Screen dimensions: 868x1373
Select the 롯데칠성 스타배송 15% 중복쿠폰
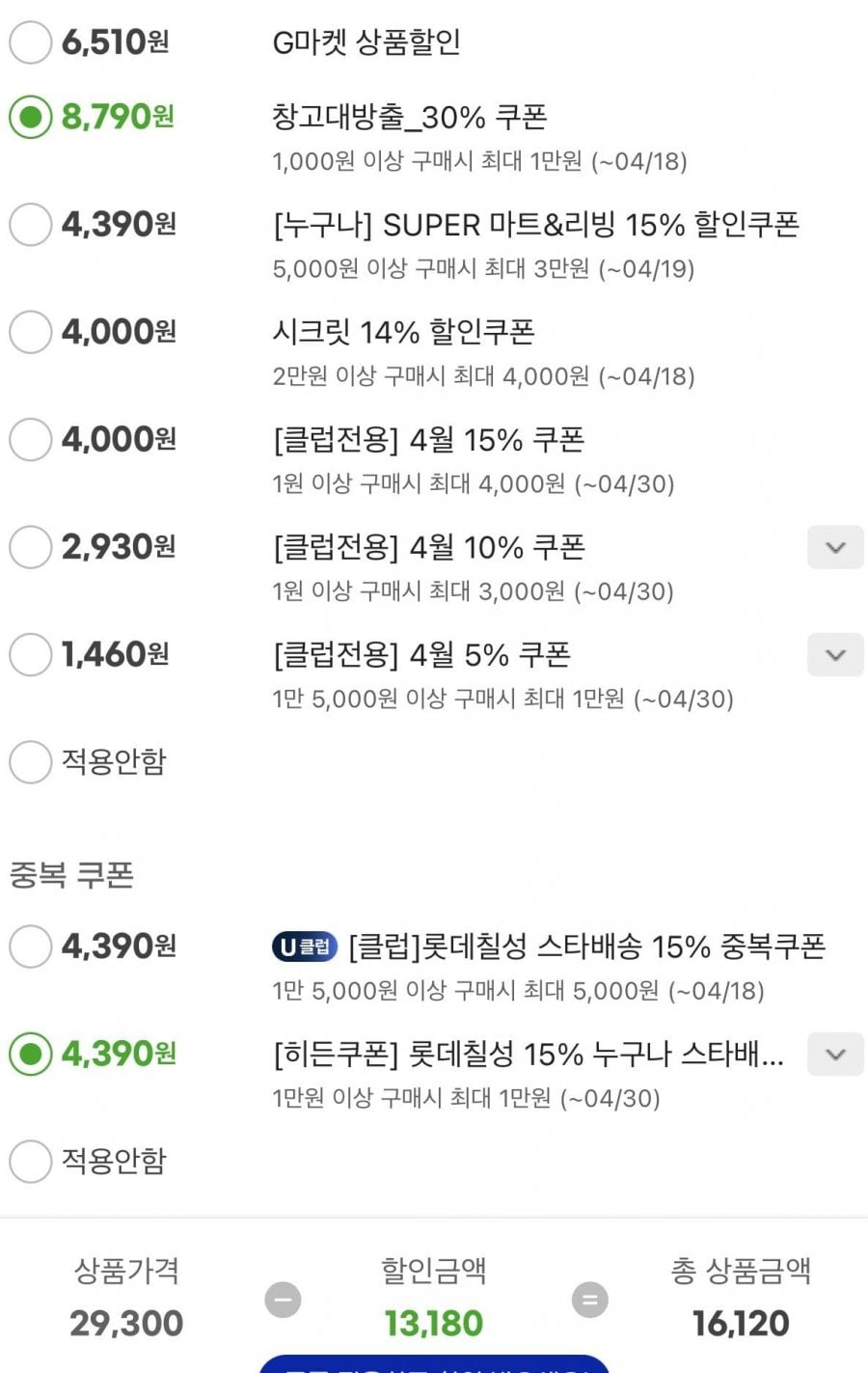(30, 947)
